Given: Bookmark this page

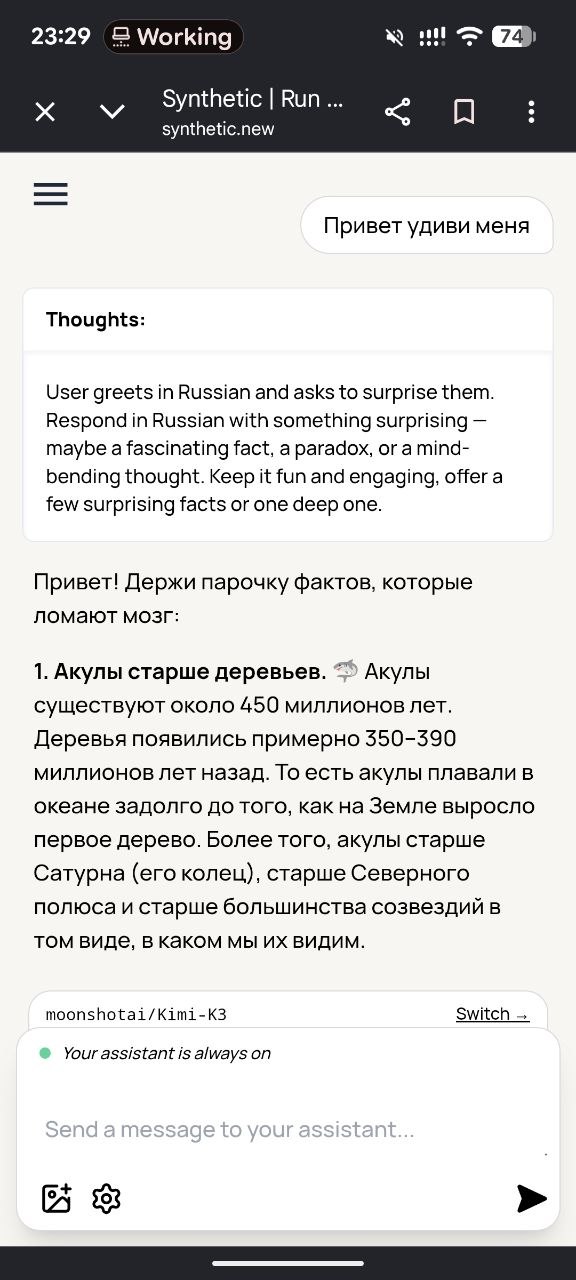Looking at the screenshot, I should tap(464, 112).
